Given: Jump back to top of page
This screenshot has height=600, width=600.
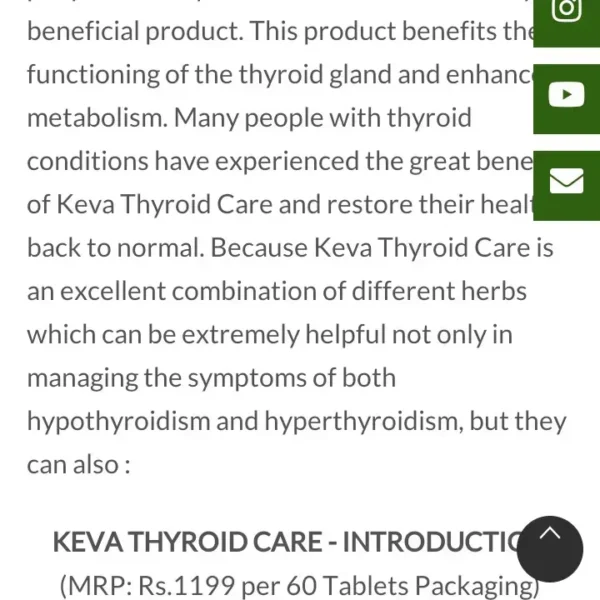Looking at the screenshot, I should [549, 548].
